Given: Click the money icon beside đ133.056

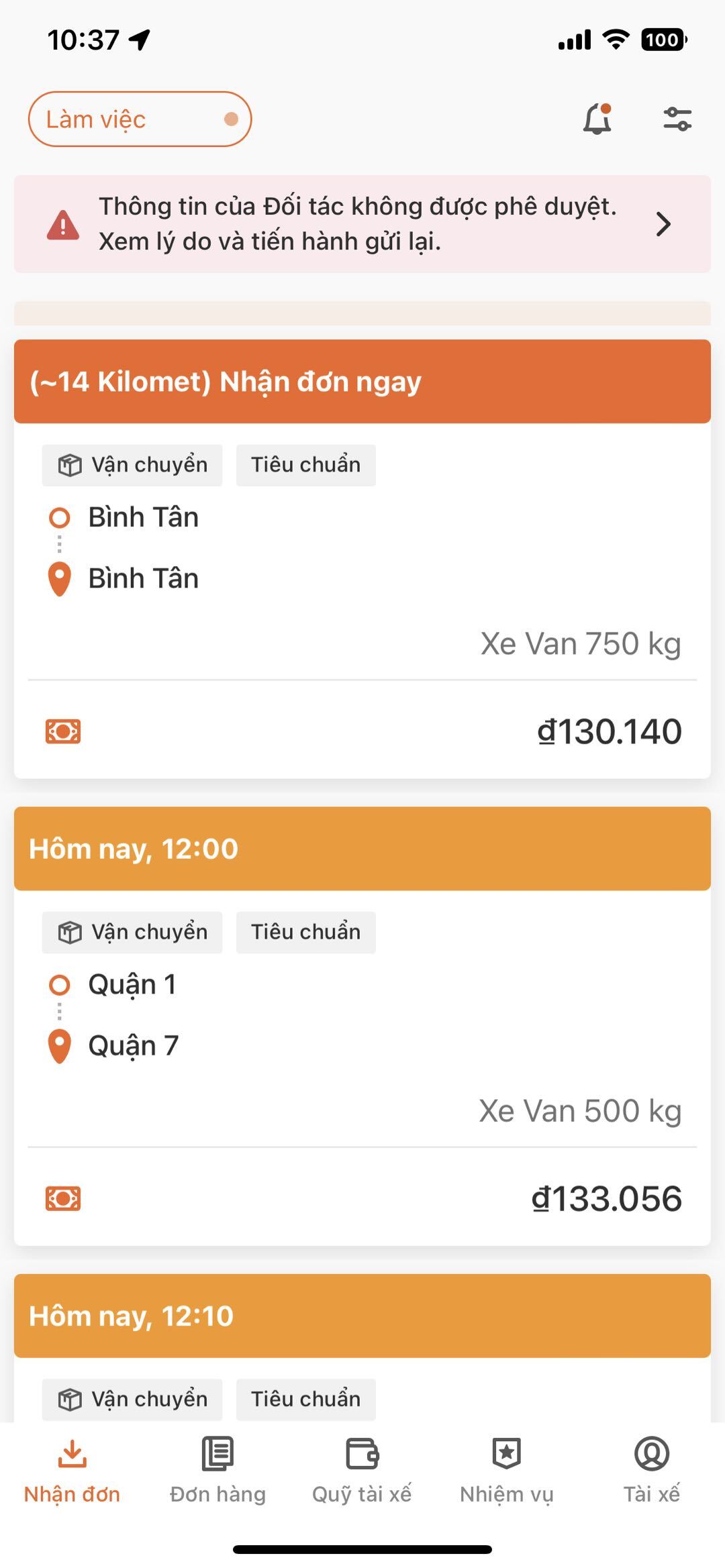Looking at the screenshot, I should pos(62,1199).
